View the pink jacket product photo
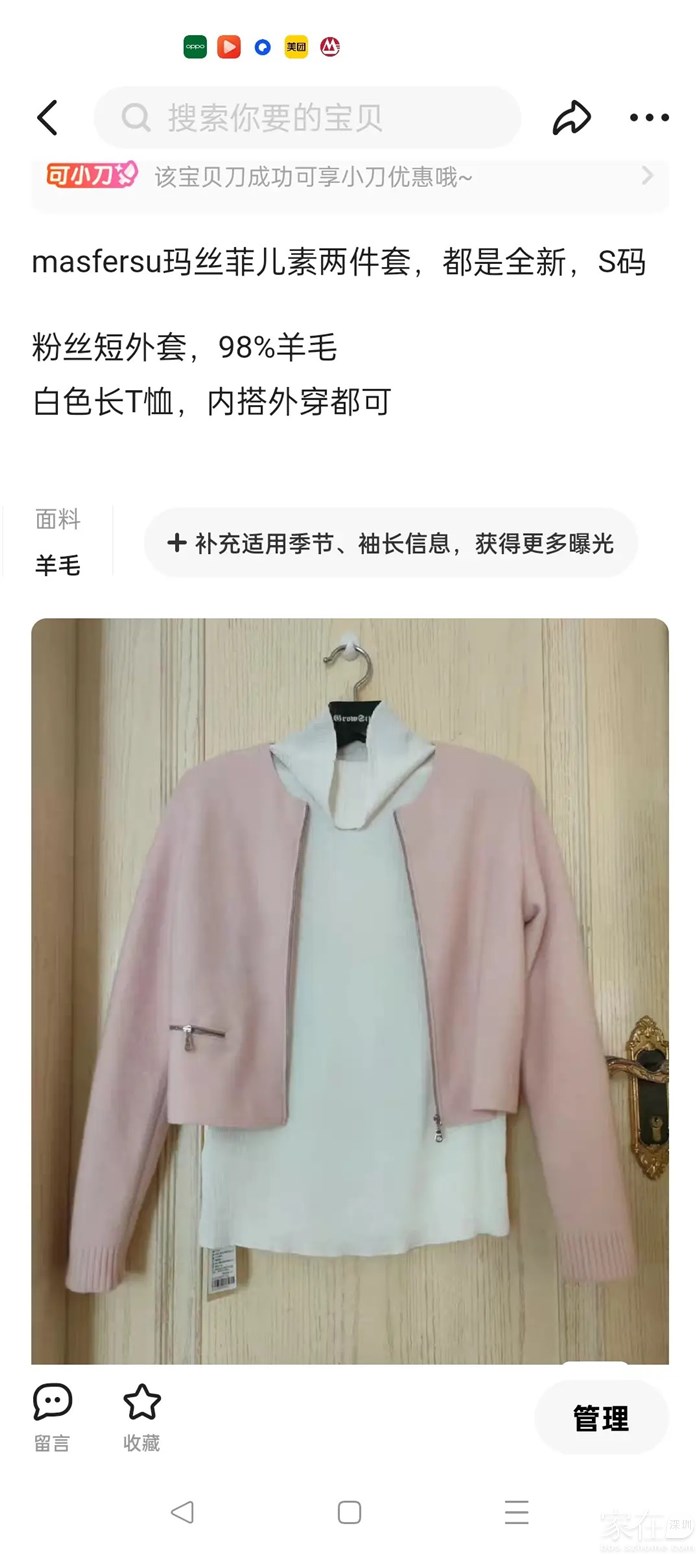The width and height of the screenshot is (700, 1555). click(x=350, y=990)
